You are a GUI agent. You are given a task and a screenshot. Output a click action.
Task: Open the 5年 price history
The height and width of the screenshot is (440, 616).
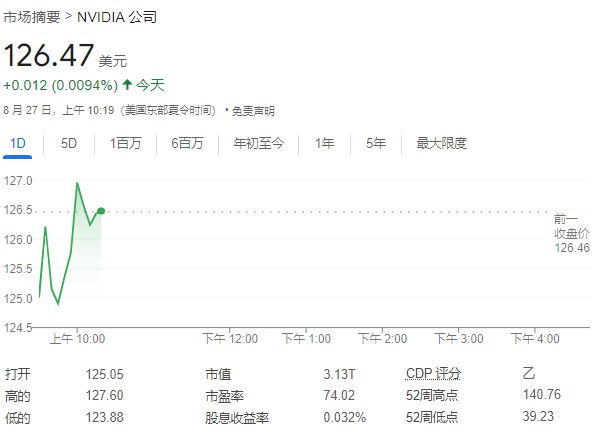376,144
